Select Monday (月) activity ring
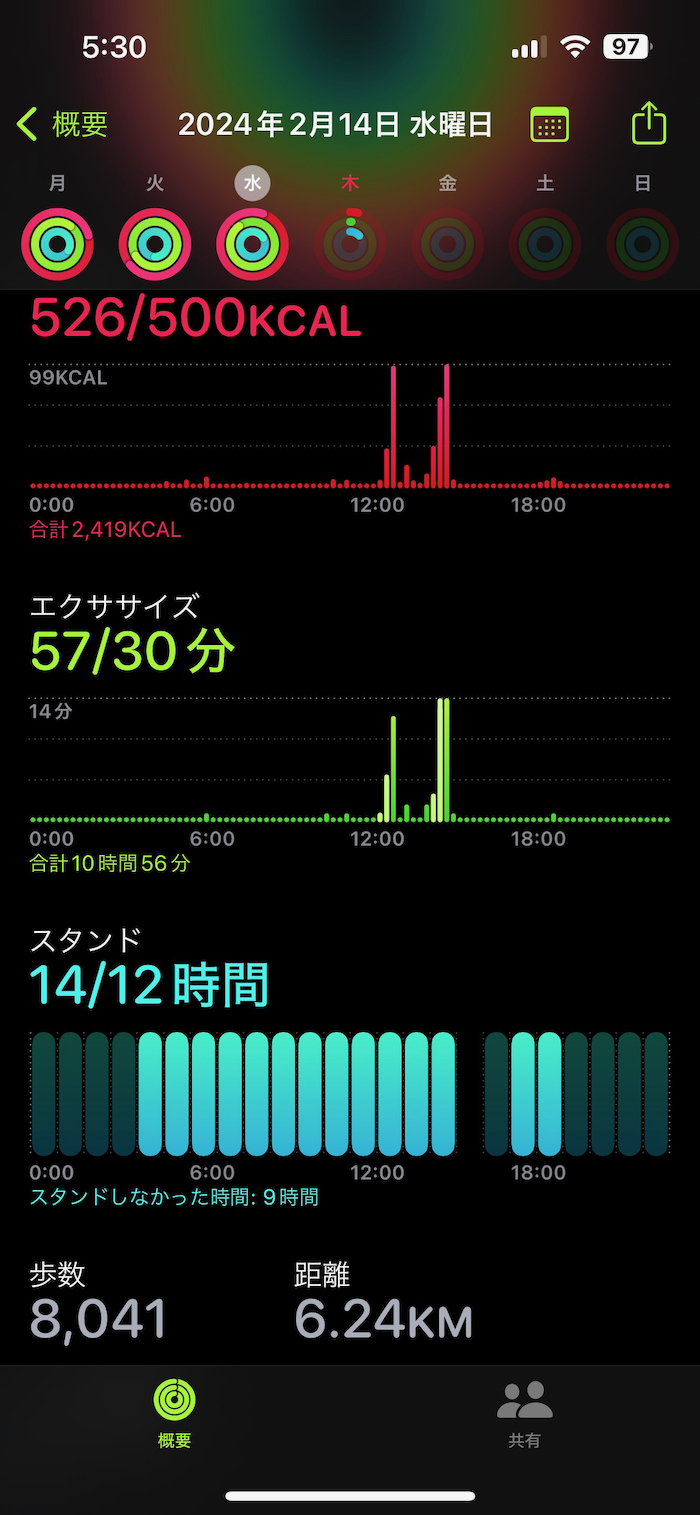Screen dimensions: 700x1515 [57, 243]
